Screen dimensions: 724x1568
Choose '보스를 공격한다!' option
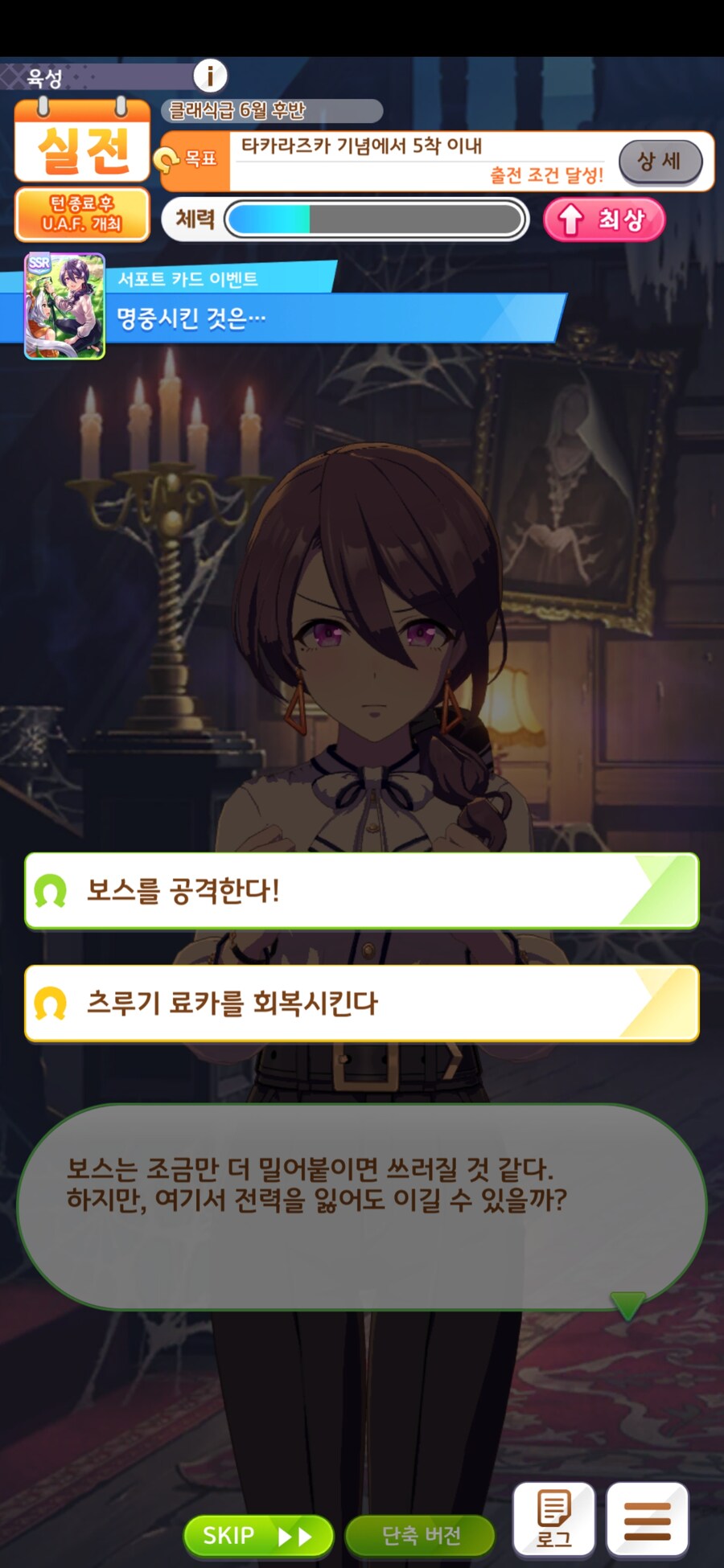coord(361,891)
